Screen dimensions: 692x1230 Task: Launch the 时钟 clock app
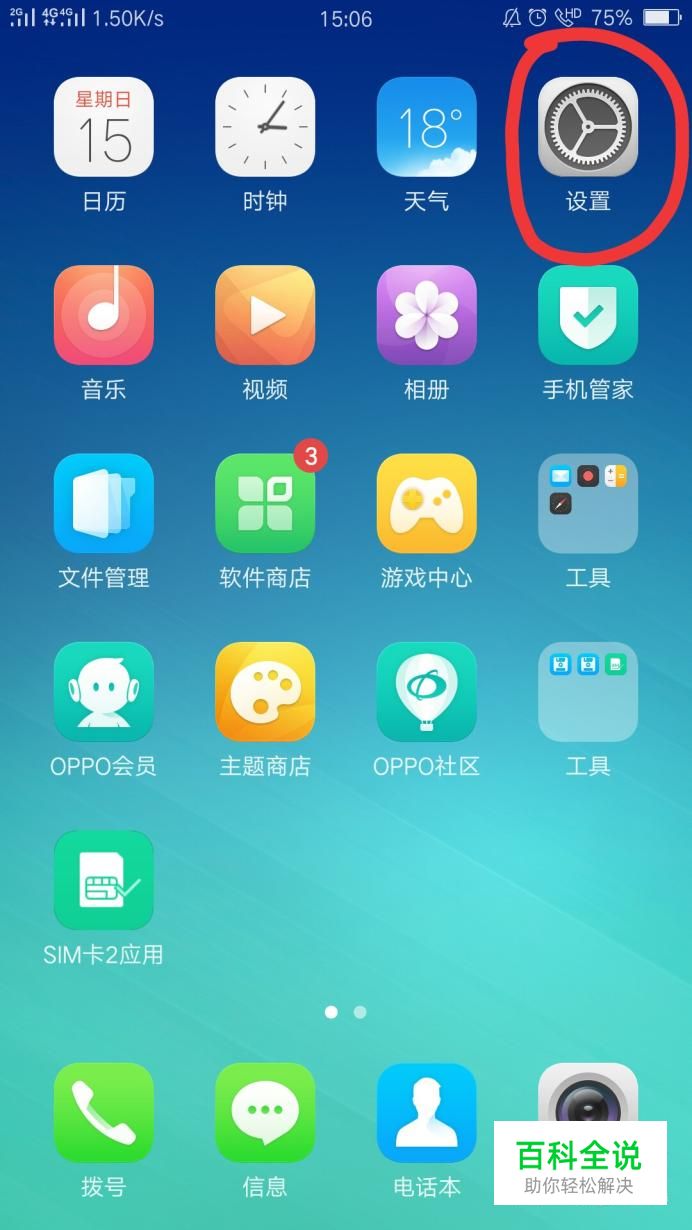click(265, 127)
